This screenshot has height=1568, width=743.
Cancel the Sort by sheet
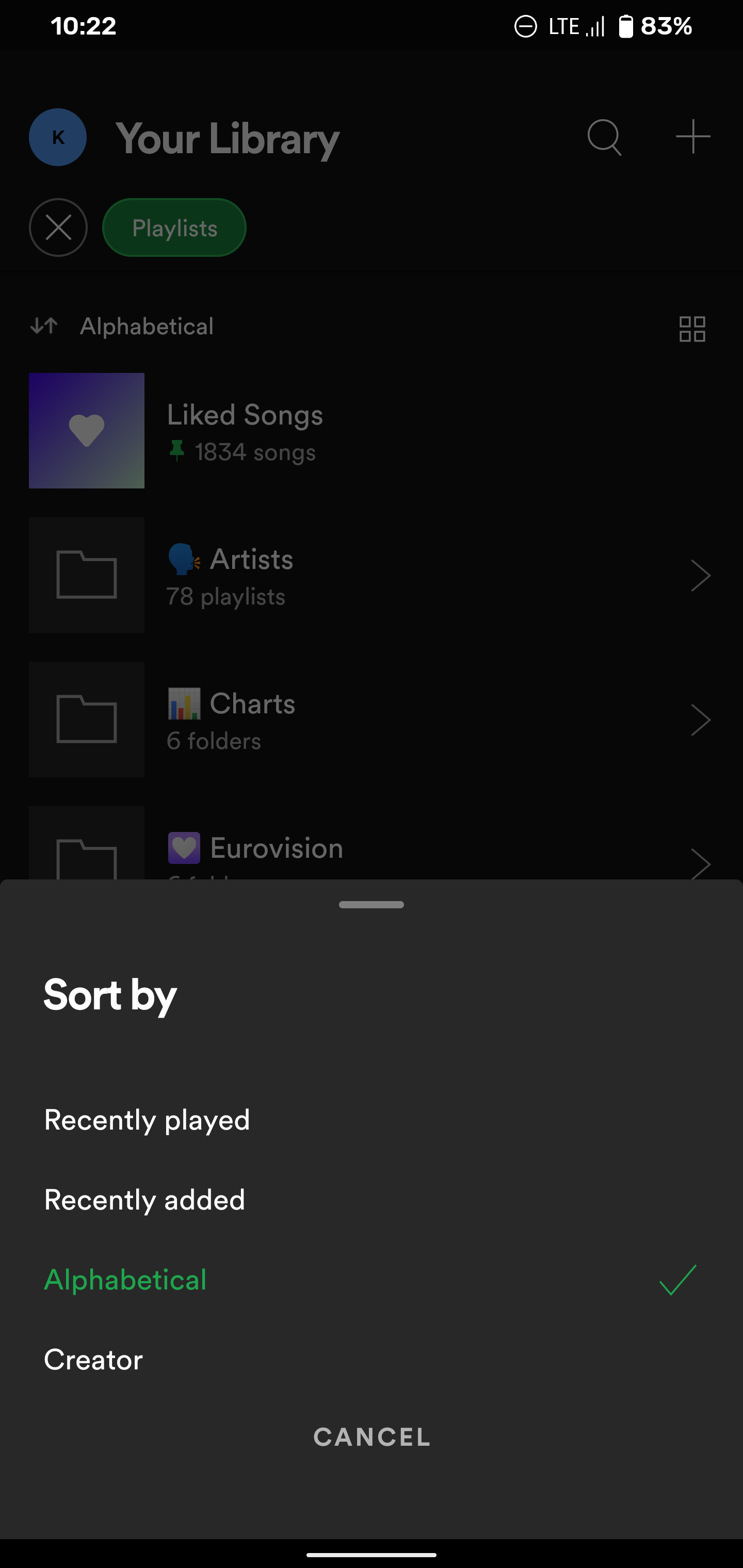pyautogui.click(x=372, y=1437)
